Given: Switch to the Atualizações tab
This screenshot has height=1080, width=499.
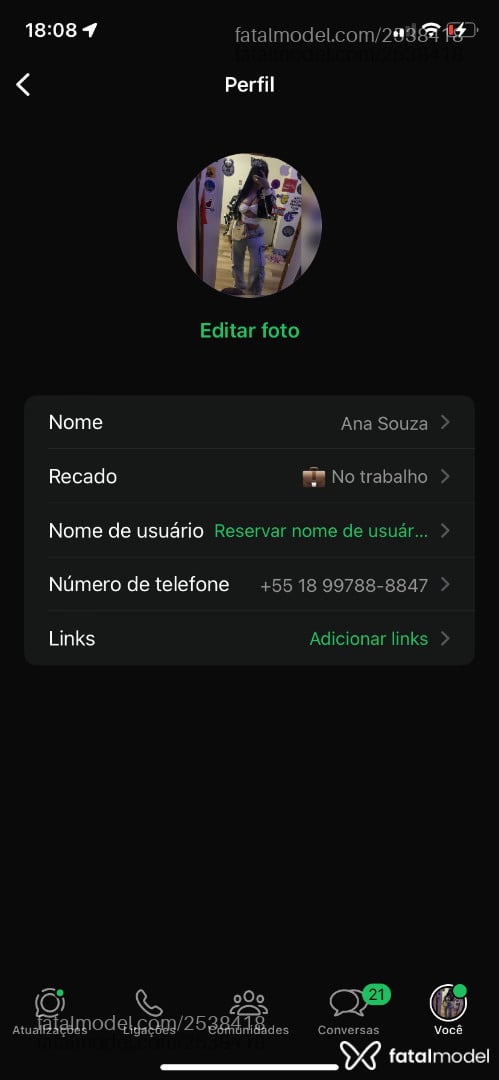Looking at the screenshot, I should tap(50, 1012).
